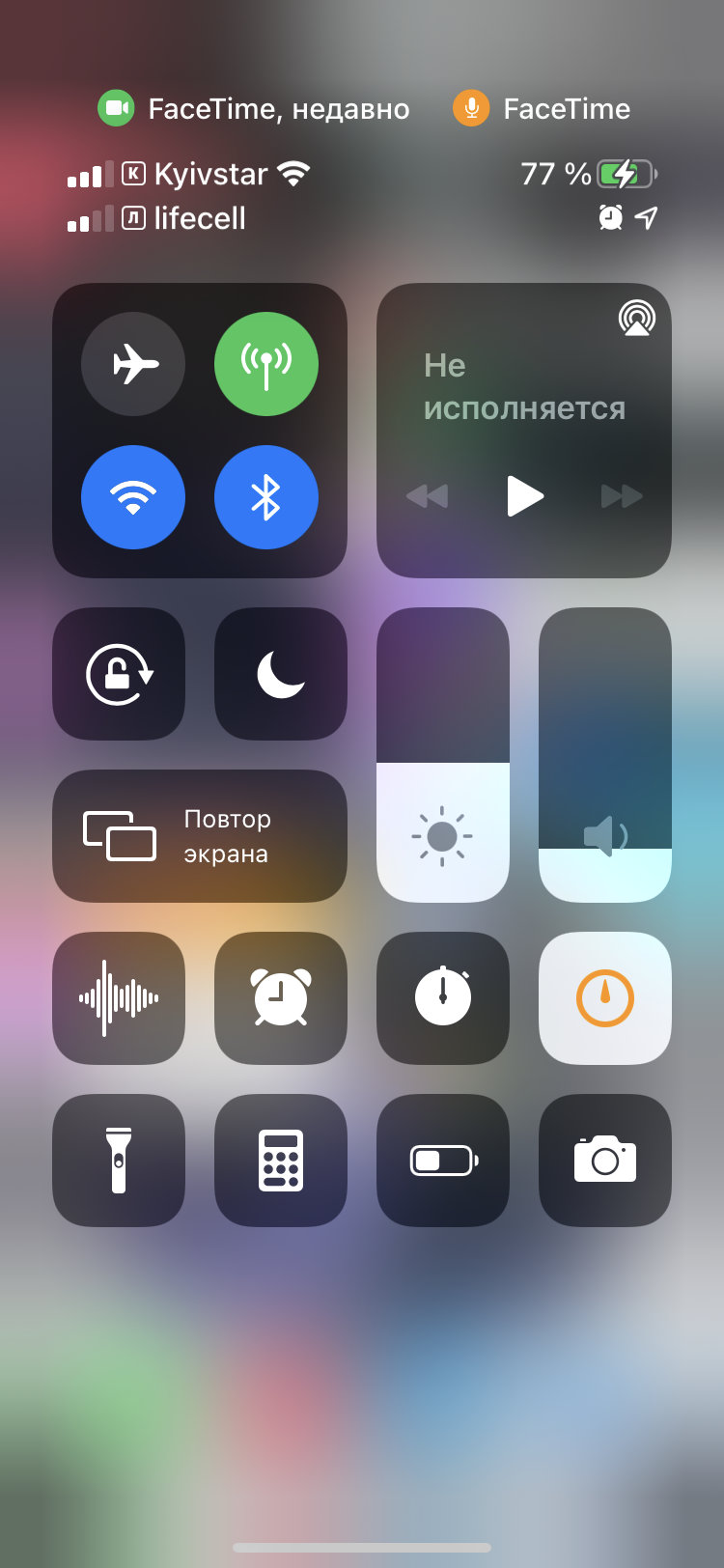
Task: Disable Wi-Fi connection
Action: pyautogui.click(x=133, y=496)
